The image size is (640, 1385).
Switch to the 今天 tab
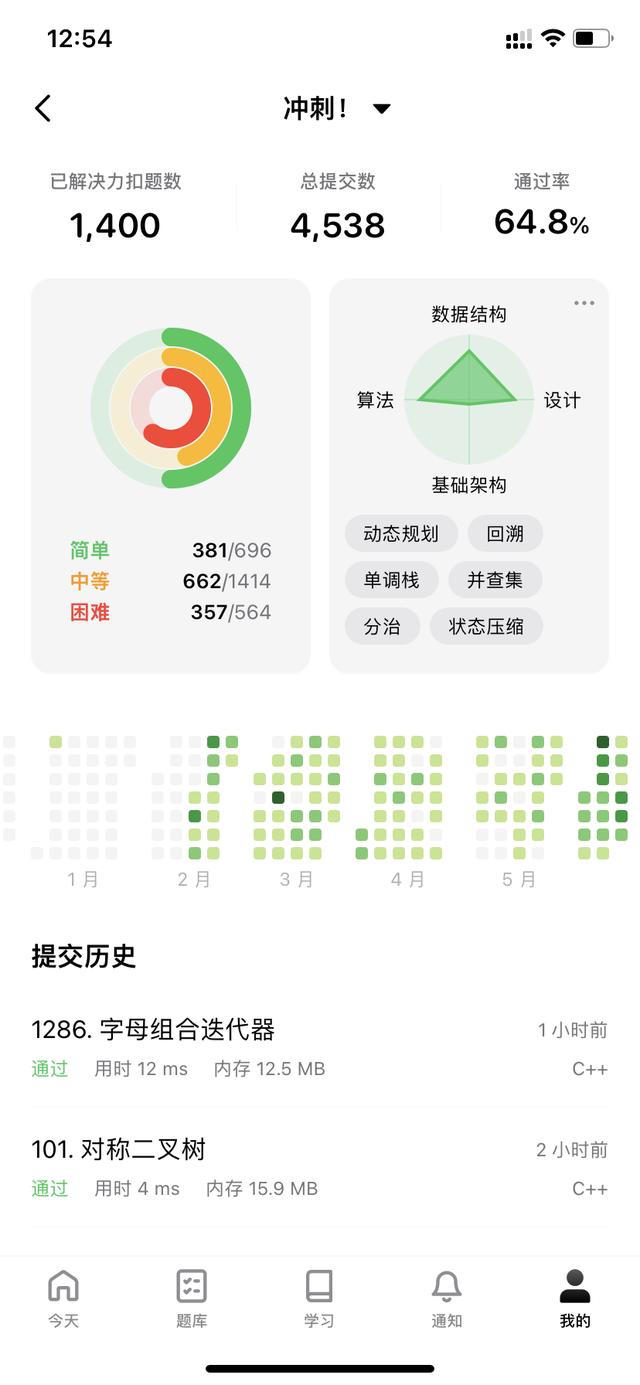[63, 1298]
